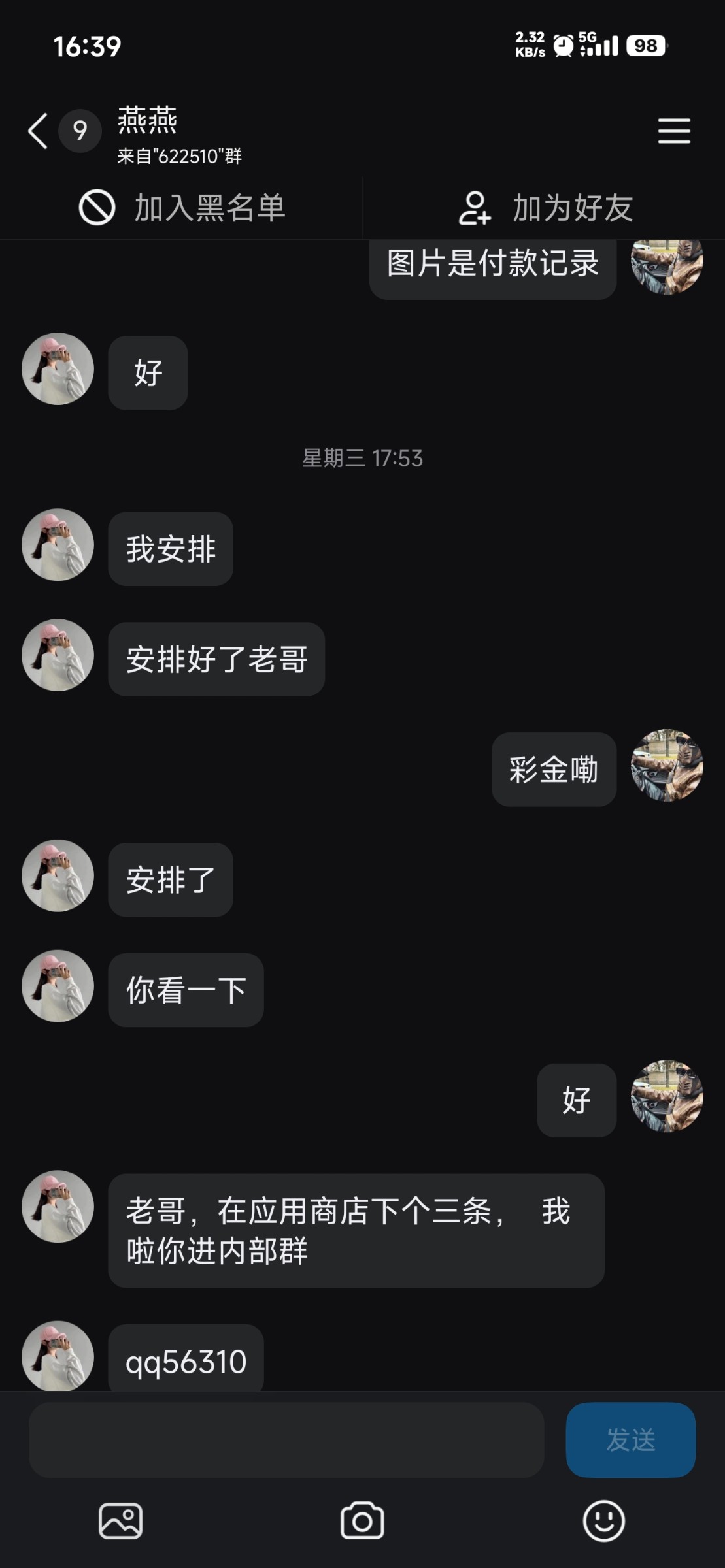Select the 加入黑名单 action
The image size is (725, 1568).
coord(209,208)
